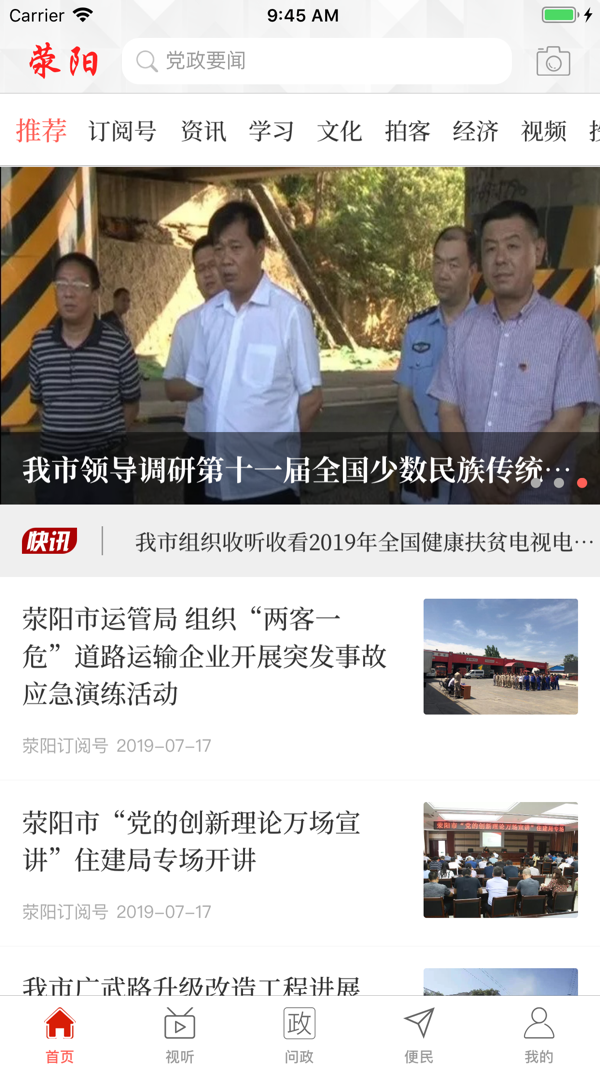Tap the 党政要闻 search box
Viewport: 600px width, 1067px height.
316,61
